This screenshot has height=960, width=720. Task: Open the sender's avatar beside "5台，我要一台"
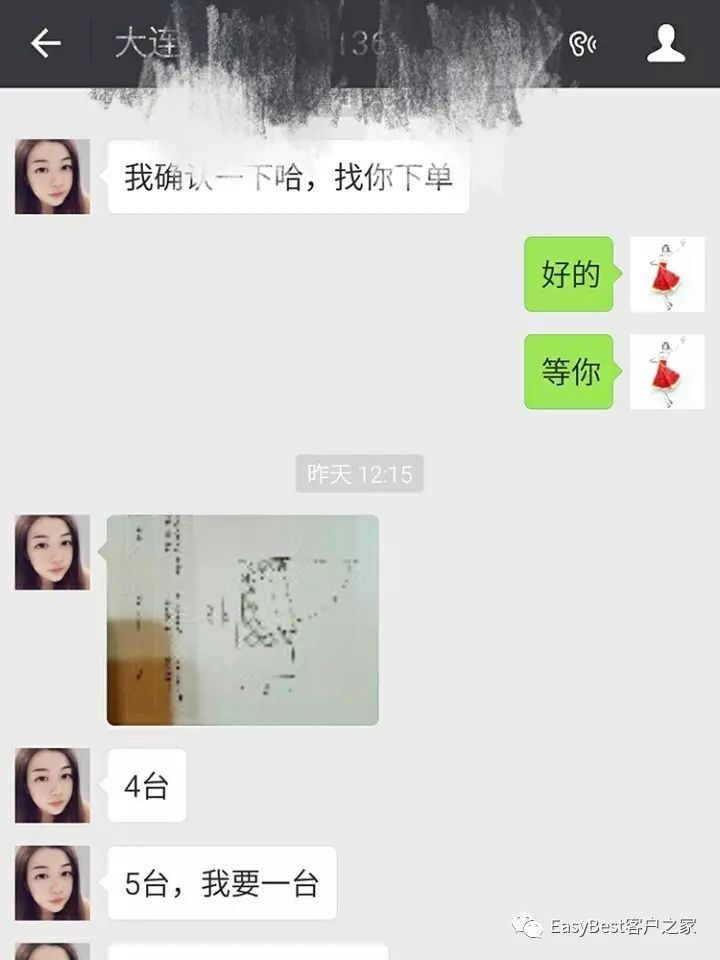[x=52, y=883]
